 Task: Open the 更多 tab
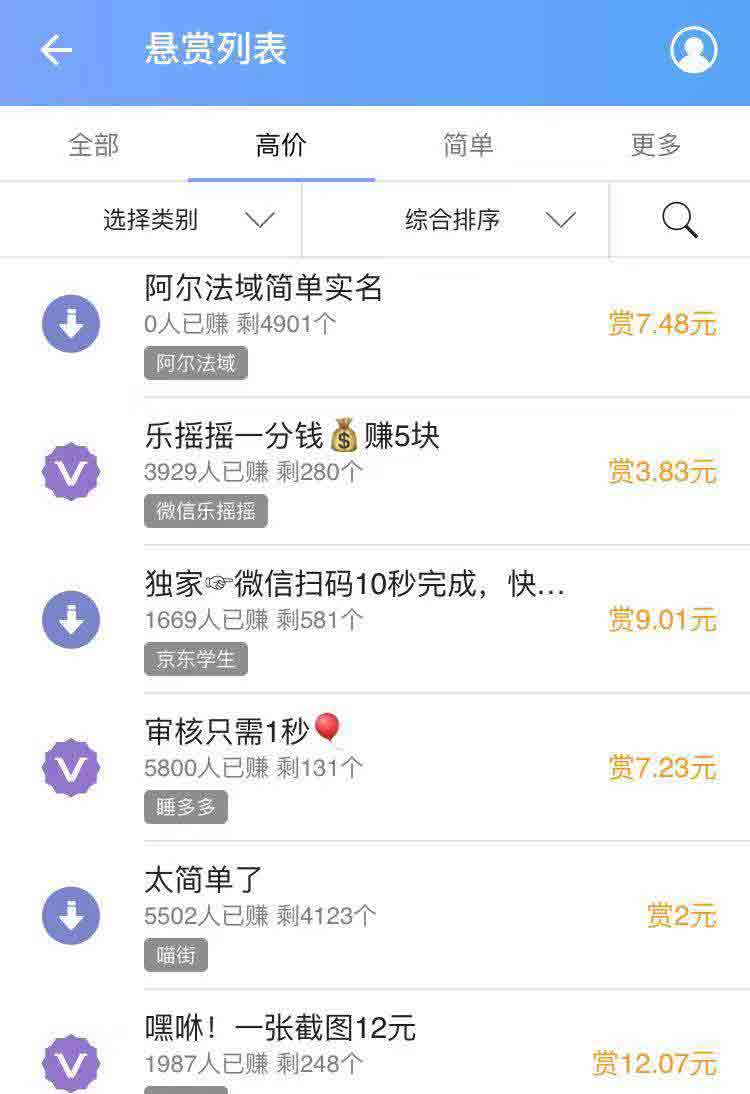point(656,145)
